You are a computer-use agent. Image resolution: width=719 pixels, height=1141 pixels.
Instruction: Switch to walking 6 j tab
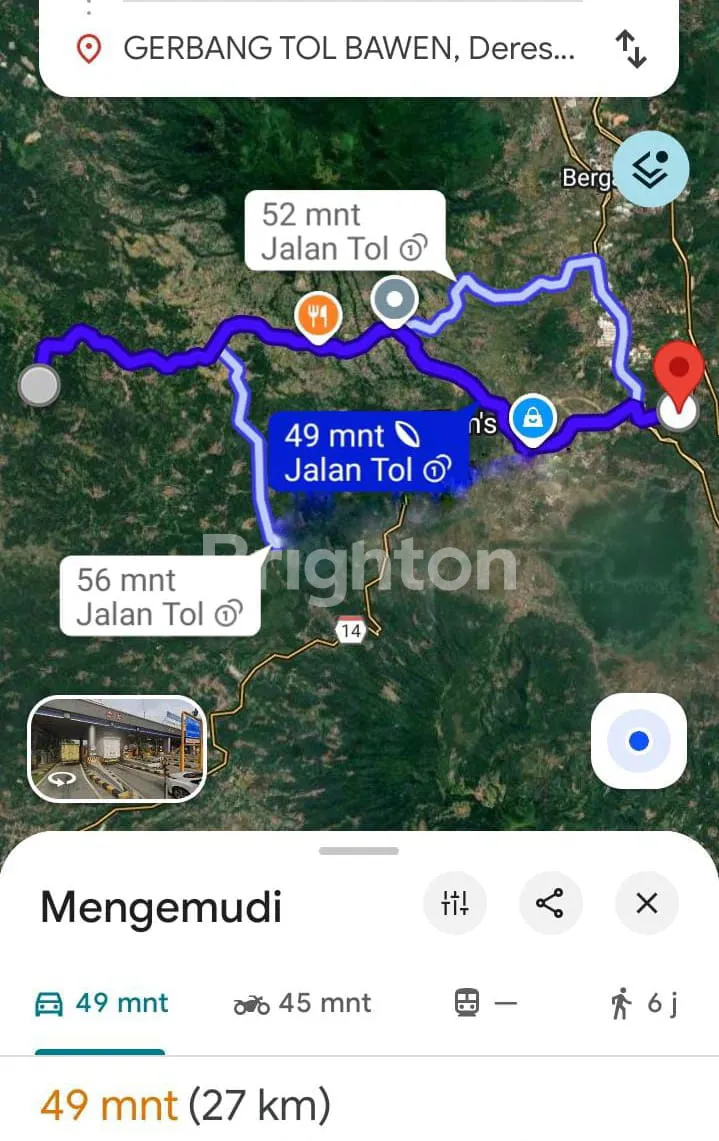coord(643,1003)
